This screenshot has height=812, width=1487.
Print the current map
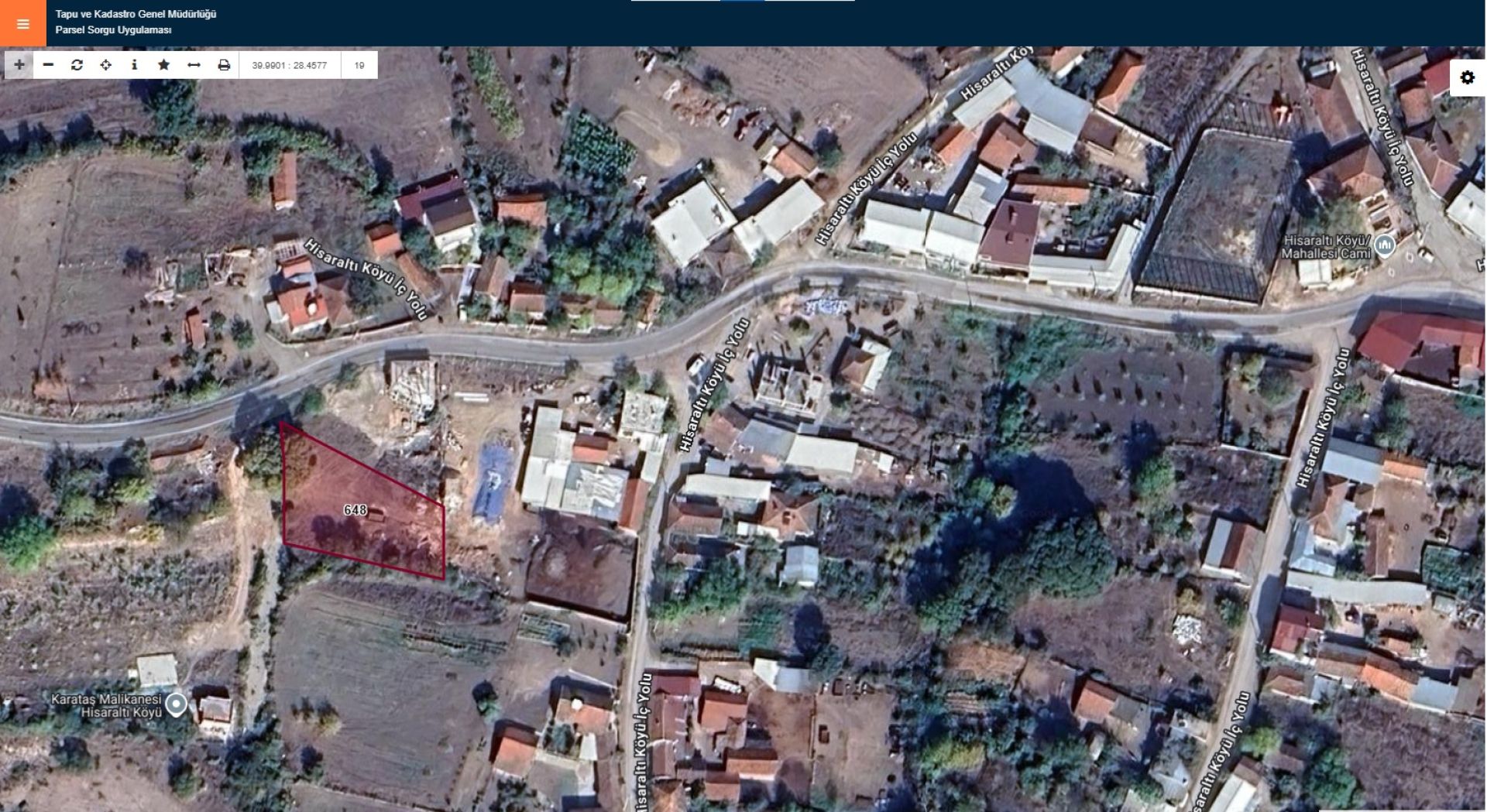click(224, 65)
